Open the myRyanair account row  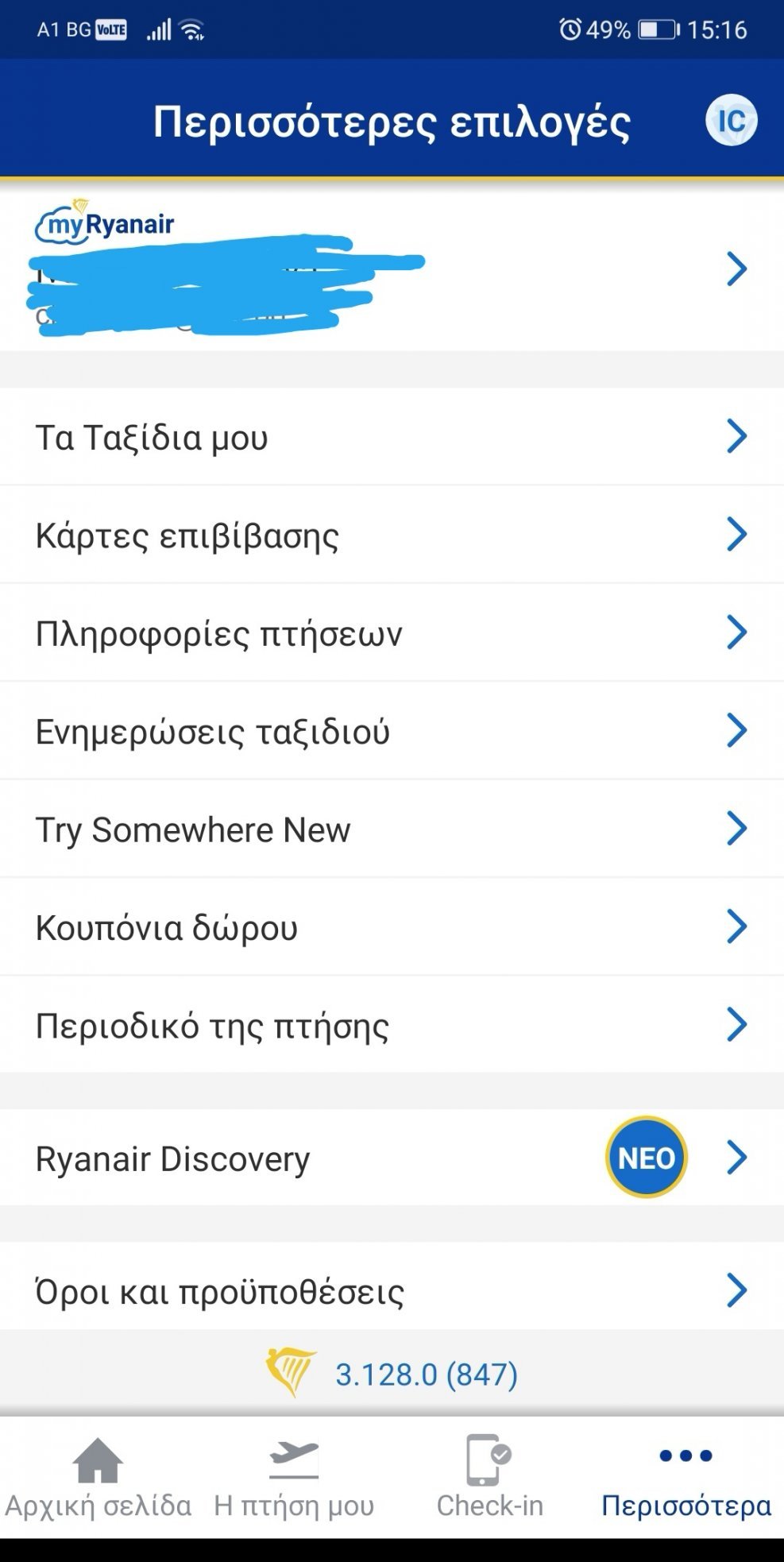(392, 269)
